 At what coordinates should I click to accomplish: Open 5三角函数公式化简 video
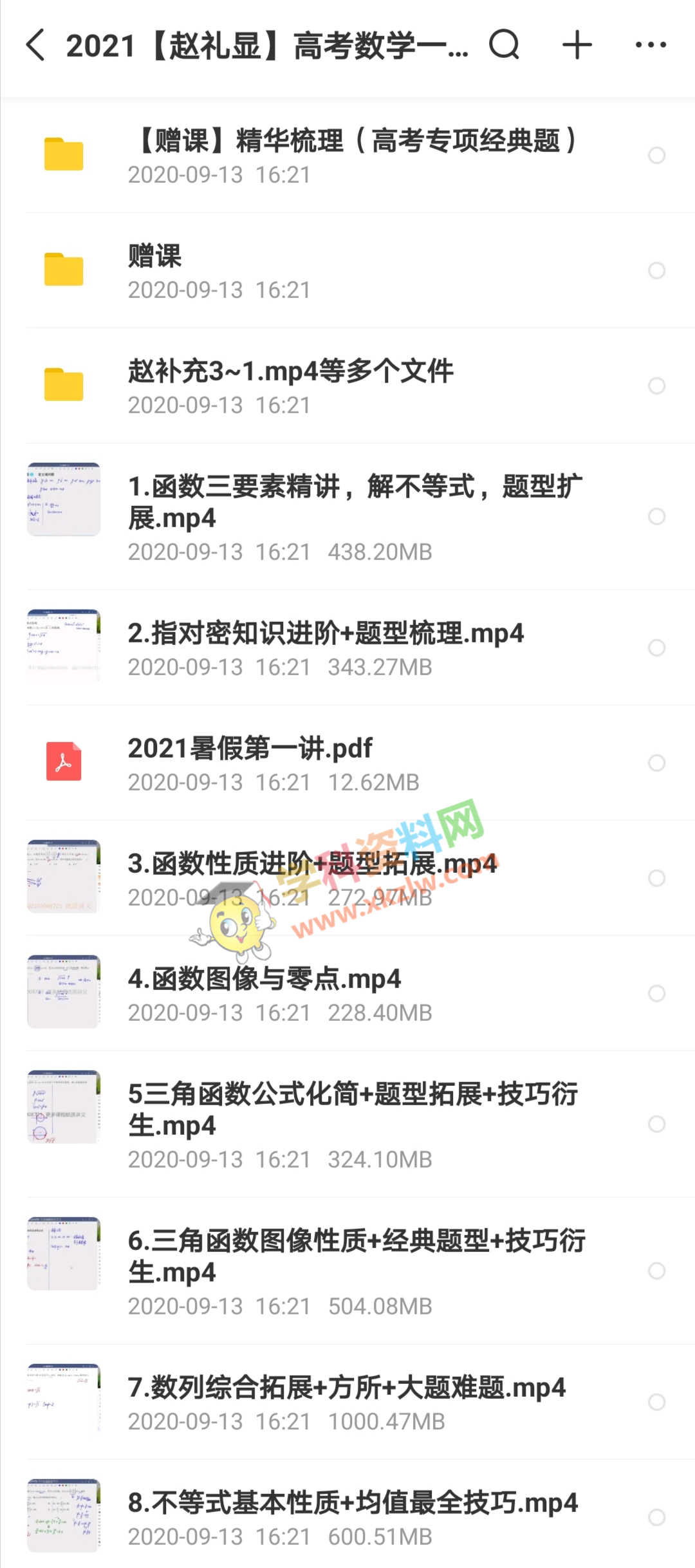(x=353, y=1124)
